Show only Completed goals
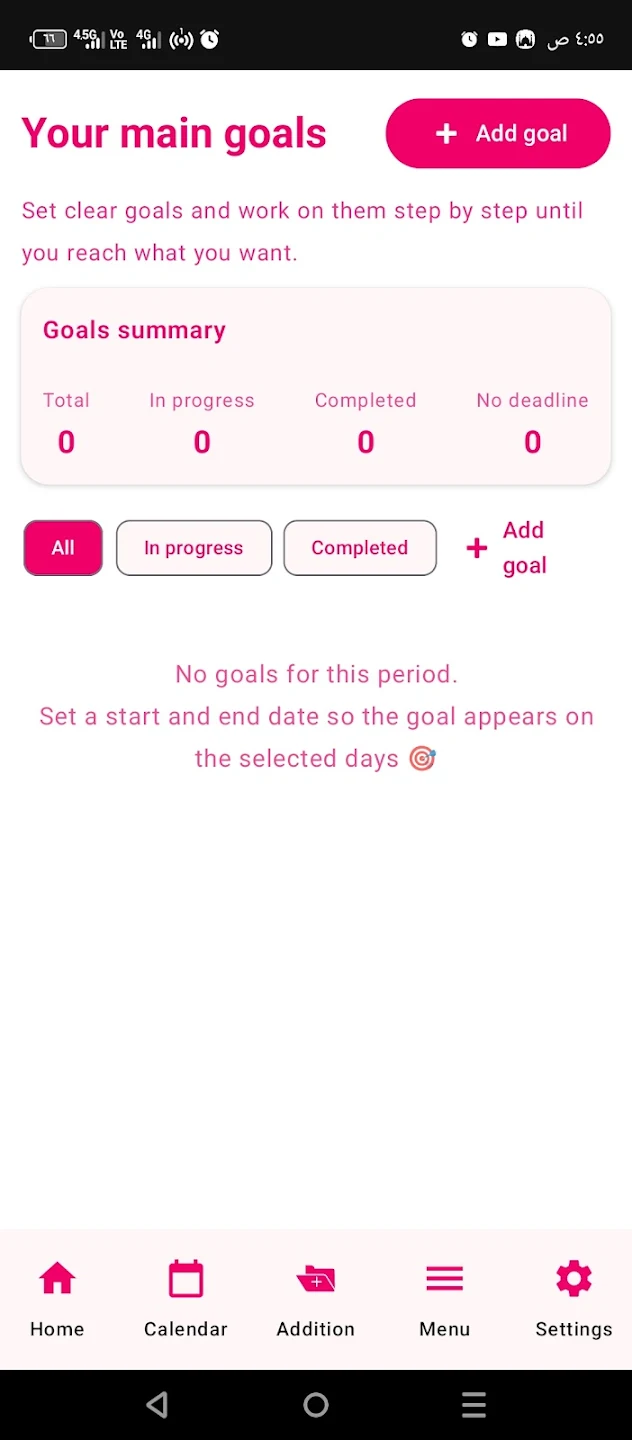The image size is (632, 1440). (x=360, y=548)
